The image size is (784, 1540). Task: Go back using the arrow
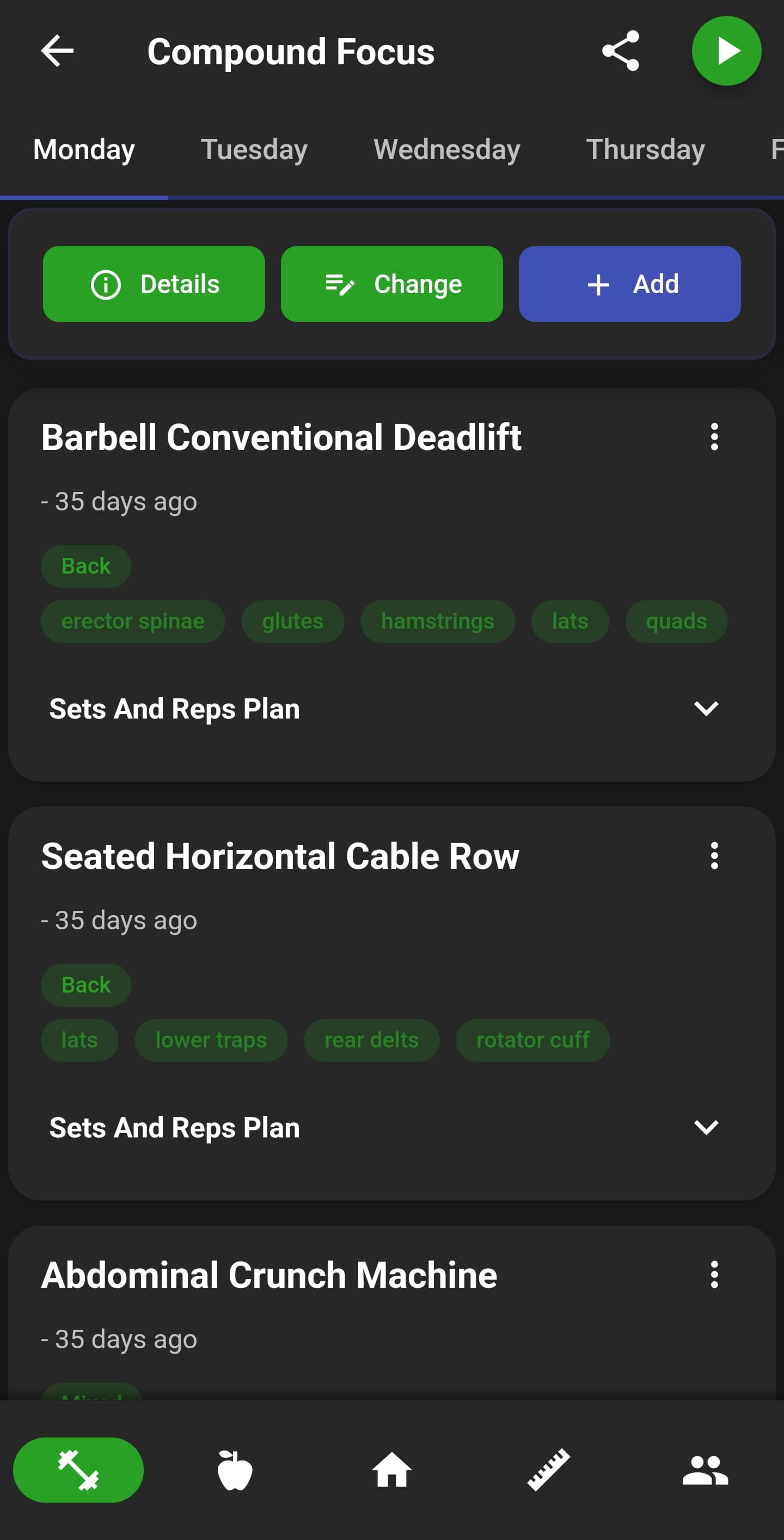pyautogui.click(x=56, y=51)
